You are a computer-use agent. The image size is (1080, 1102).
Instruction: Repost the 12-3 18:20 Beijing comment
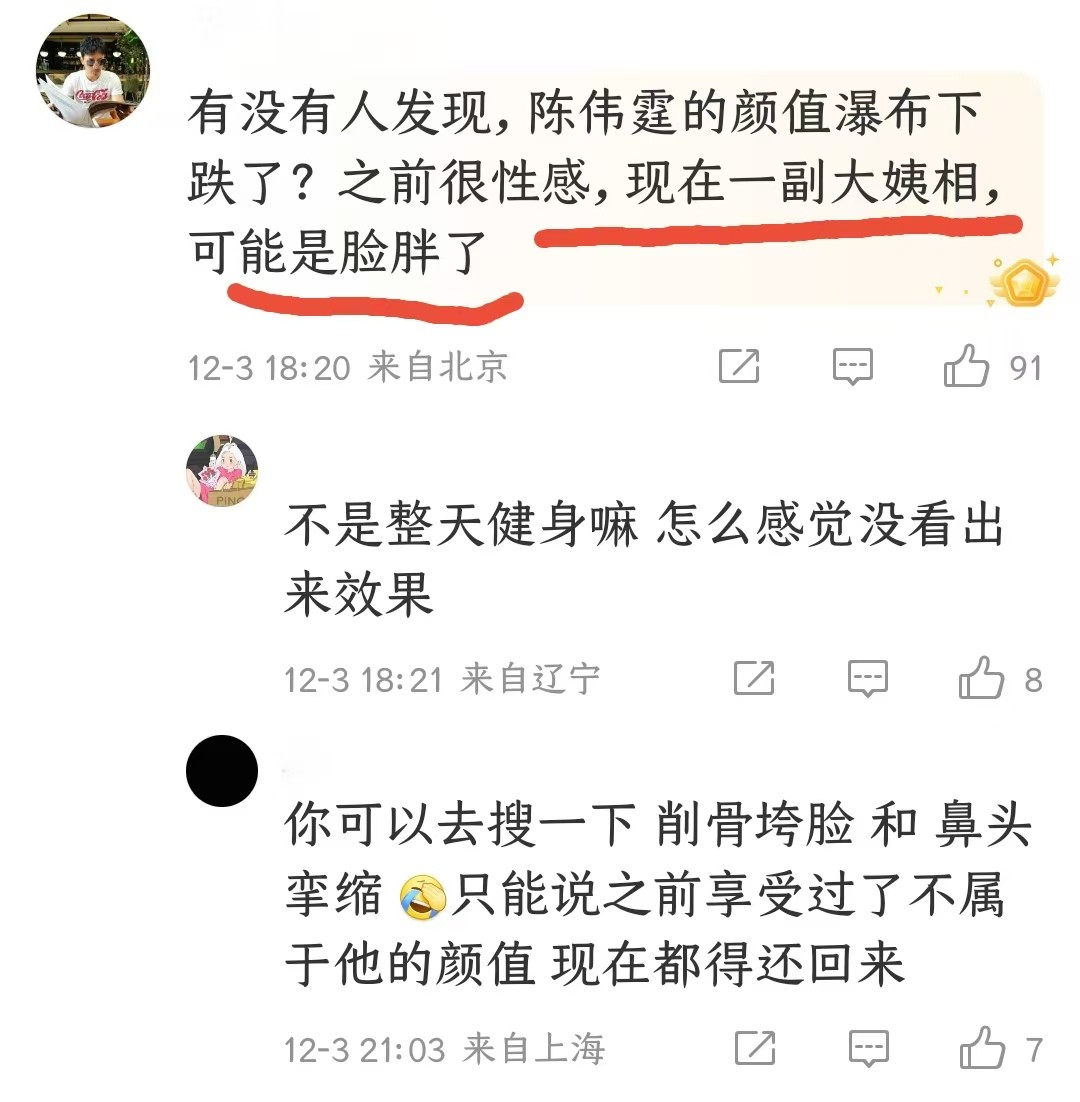tap(739, 367)
